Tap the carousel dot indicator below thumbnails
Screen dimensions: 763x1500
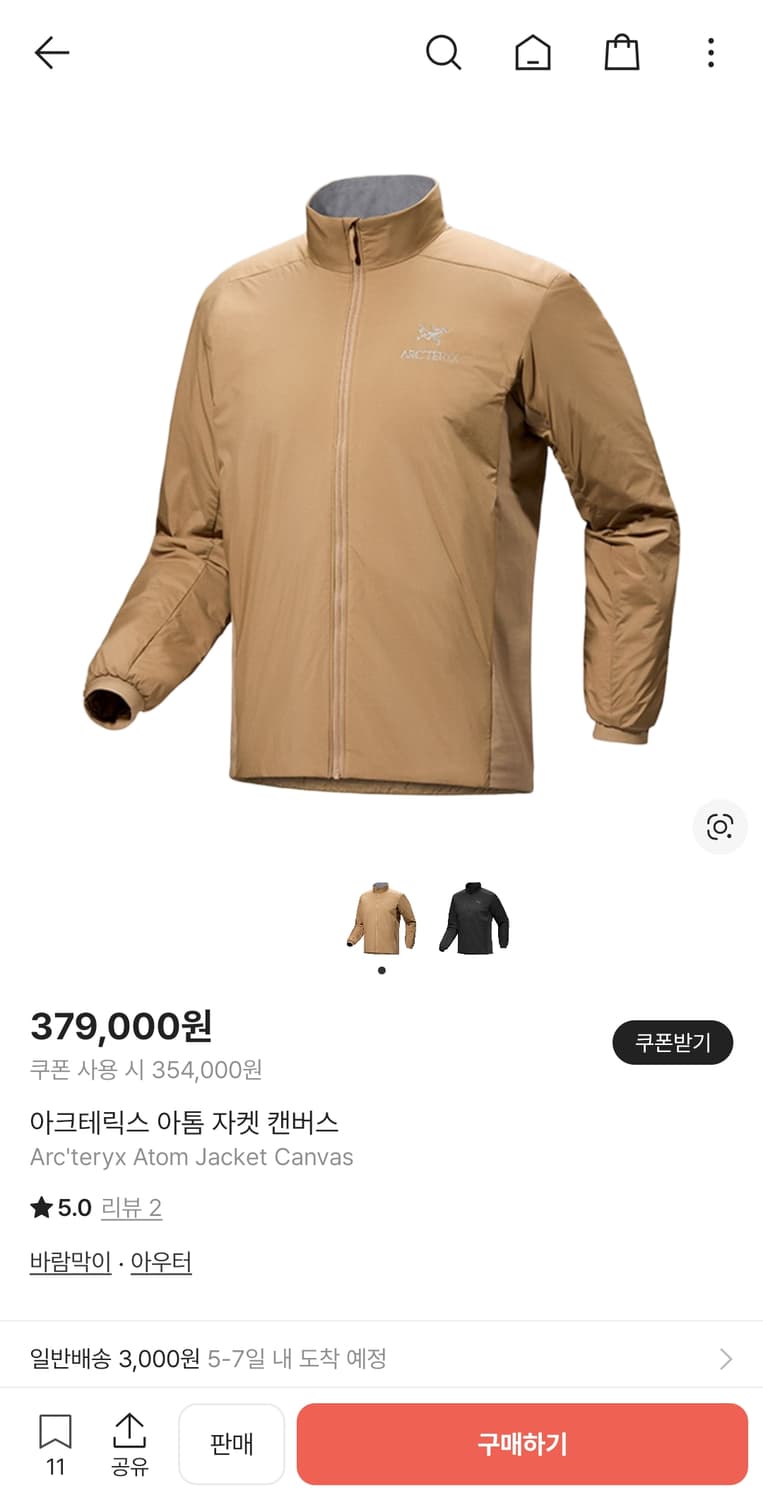point(381,970)
